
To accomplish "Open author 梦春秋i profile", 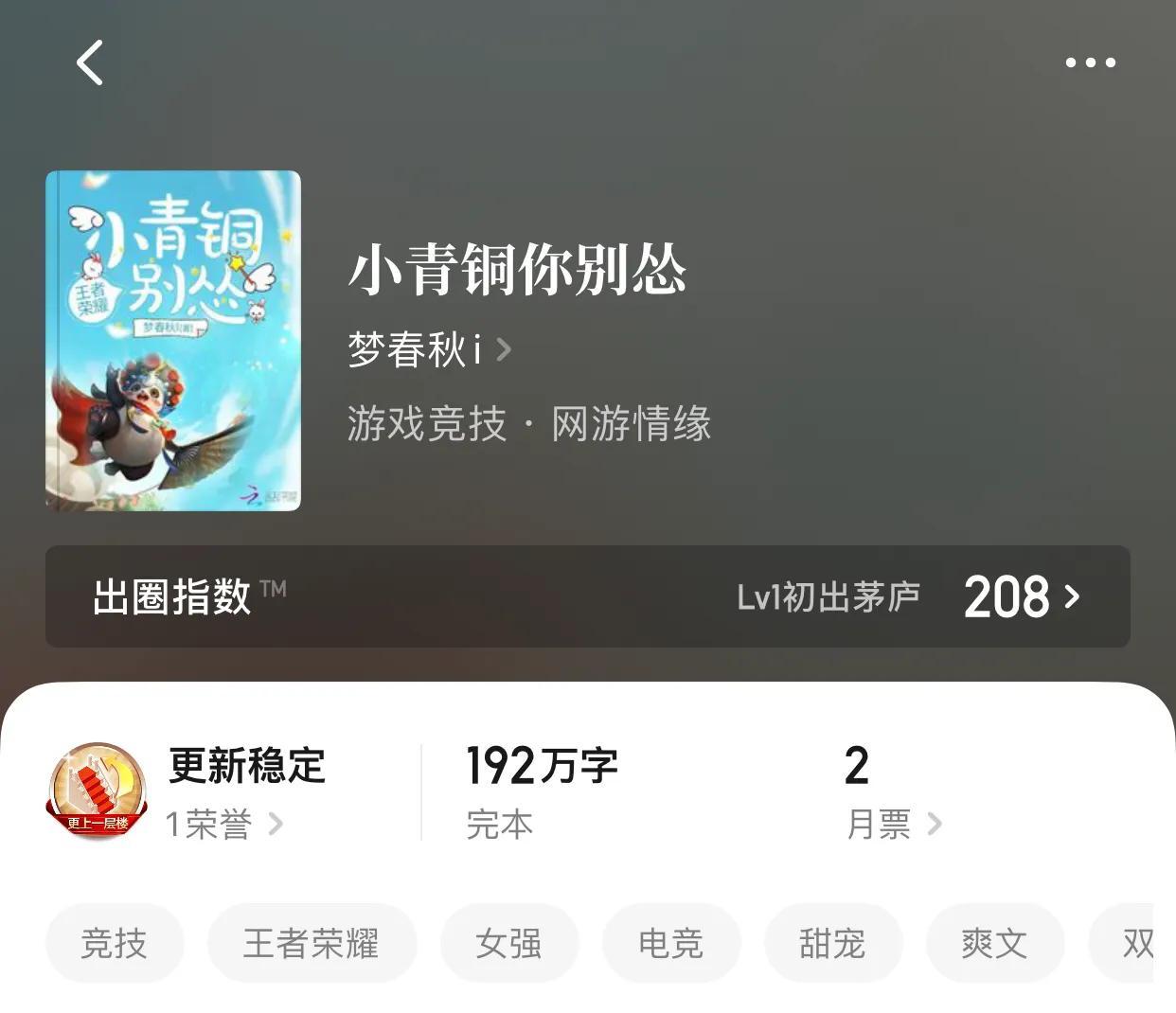I will (428, 349).
